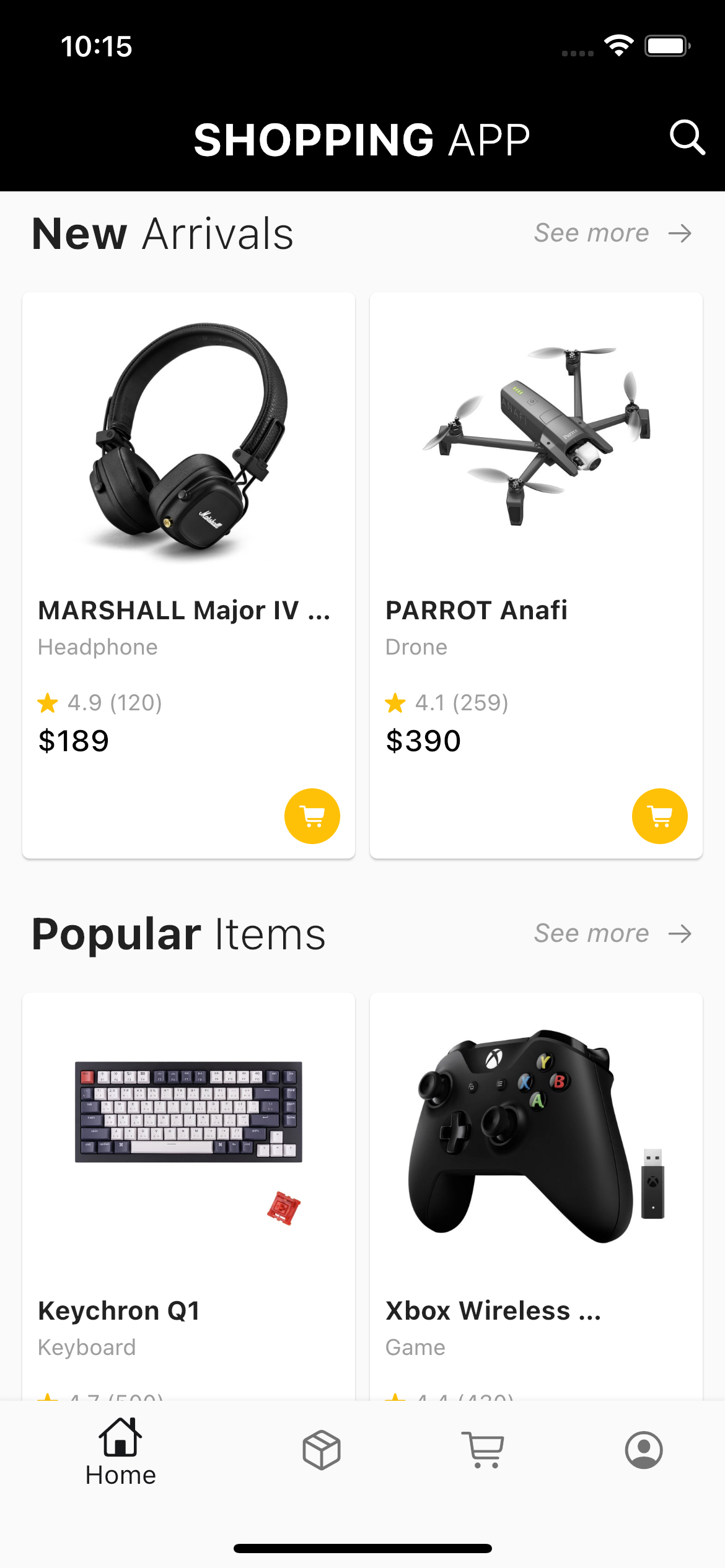See more Popular Items

coord(612,934)
